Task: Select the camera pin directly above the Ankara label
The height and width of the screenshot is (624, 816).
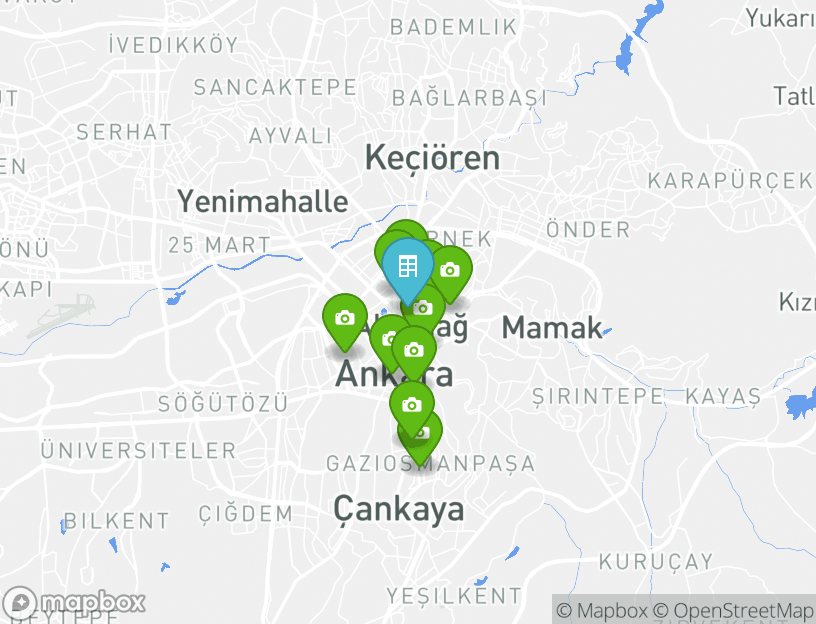Action: coord(413,350)
